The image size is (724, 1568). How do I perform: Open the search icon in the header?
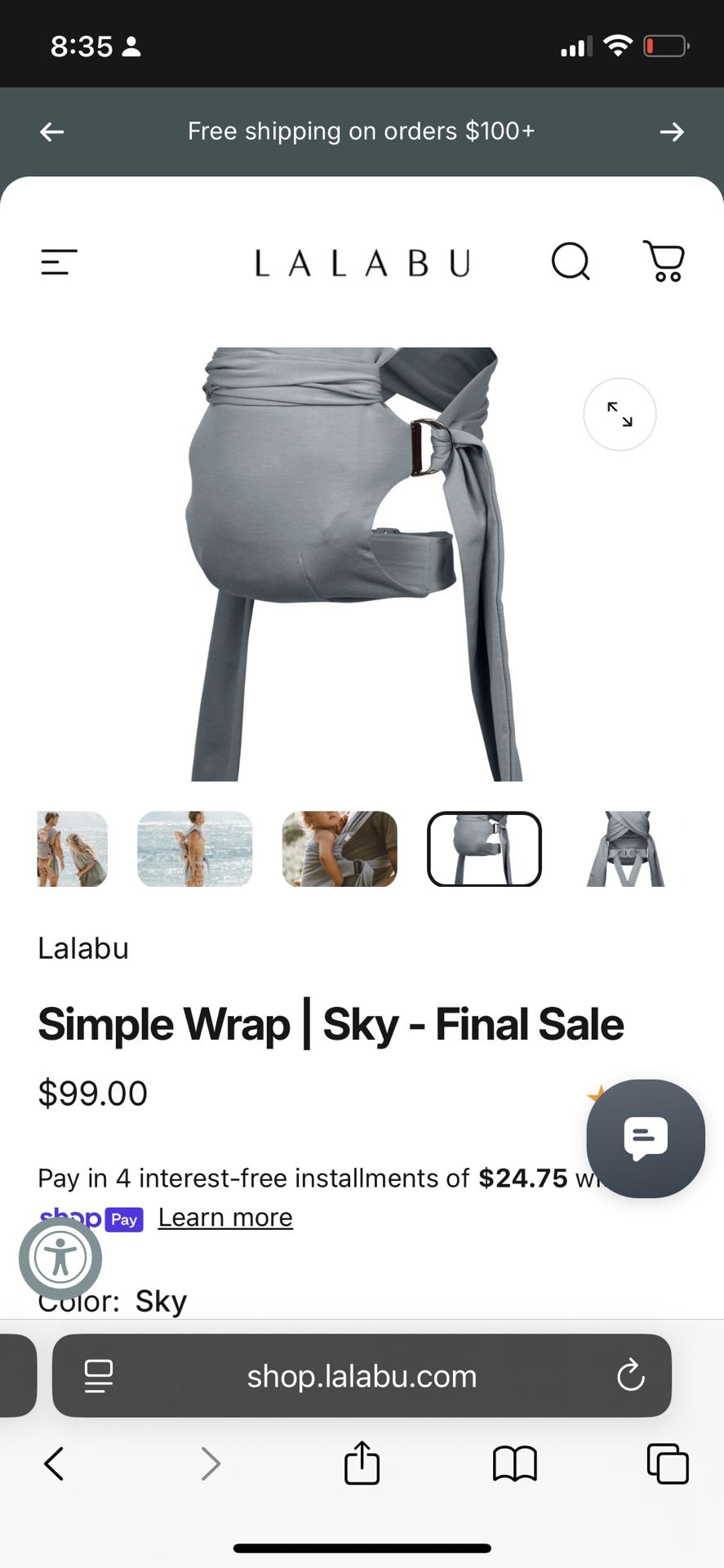point(571,262)
